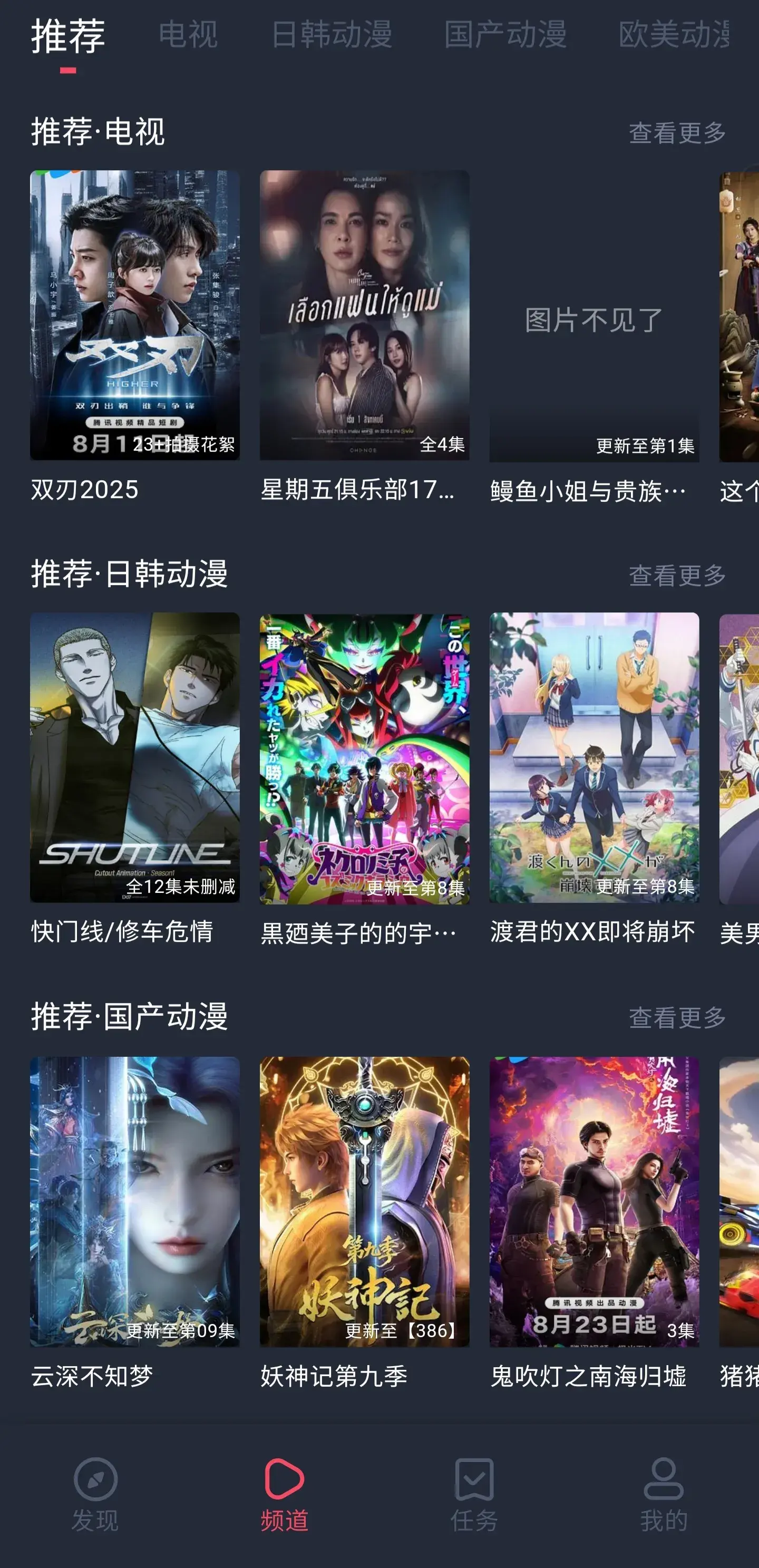Viewport: 759px width, 1568px height.
Task: Open the 我的 profile tab
Action: (664, 1494)
